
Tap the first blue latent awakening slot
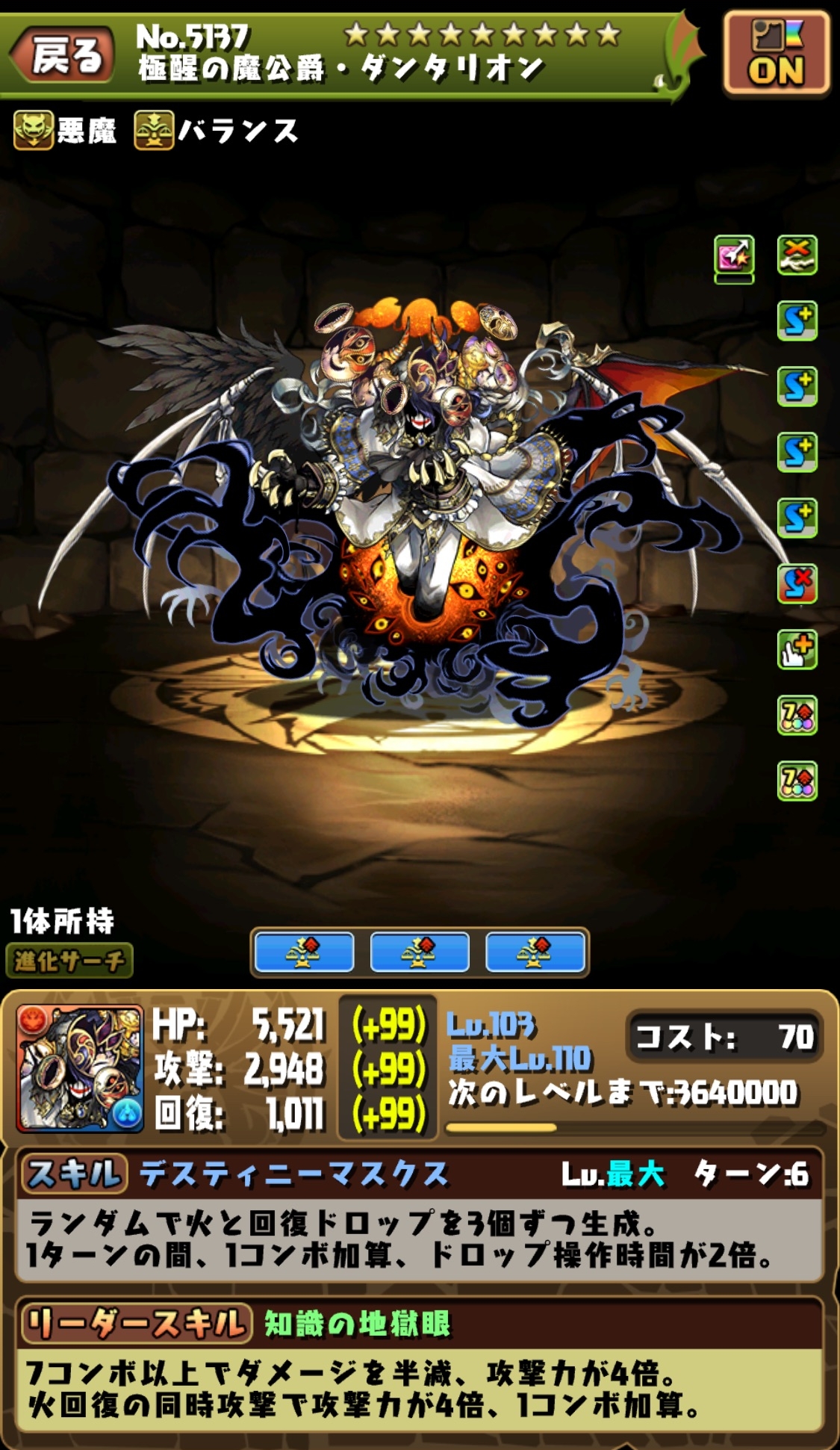[304, 952]
